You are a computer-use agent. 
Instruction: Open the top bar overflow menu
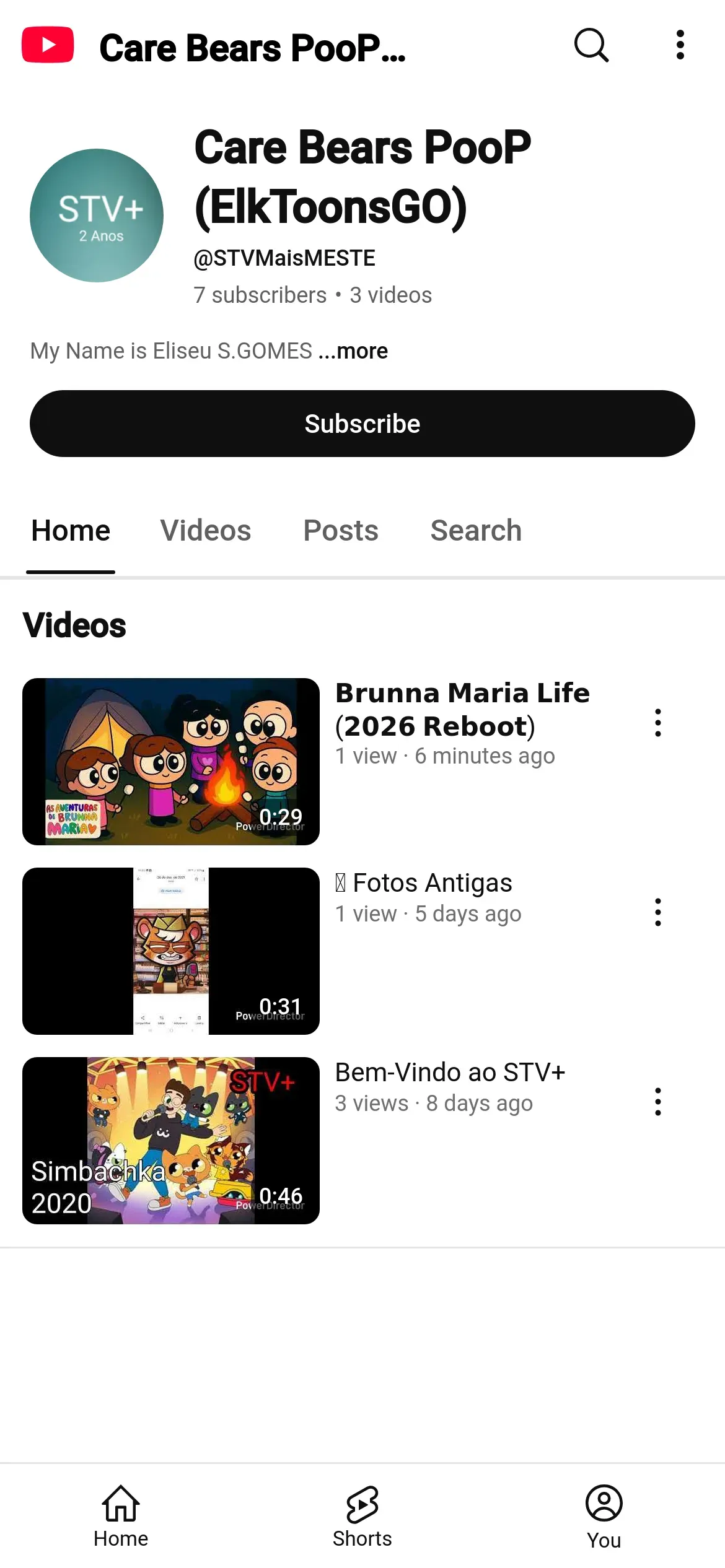pyautogui.click(x=680, y=45)
